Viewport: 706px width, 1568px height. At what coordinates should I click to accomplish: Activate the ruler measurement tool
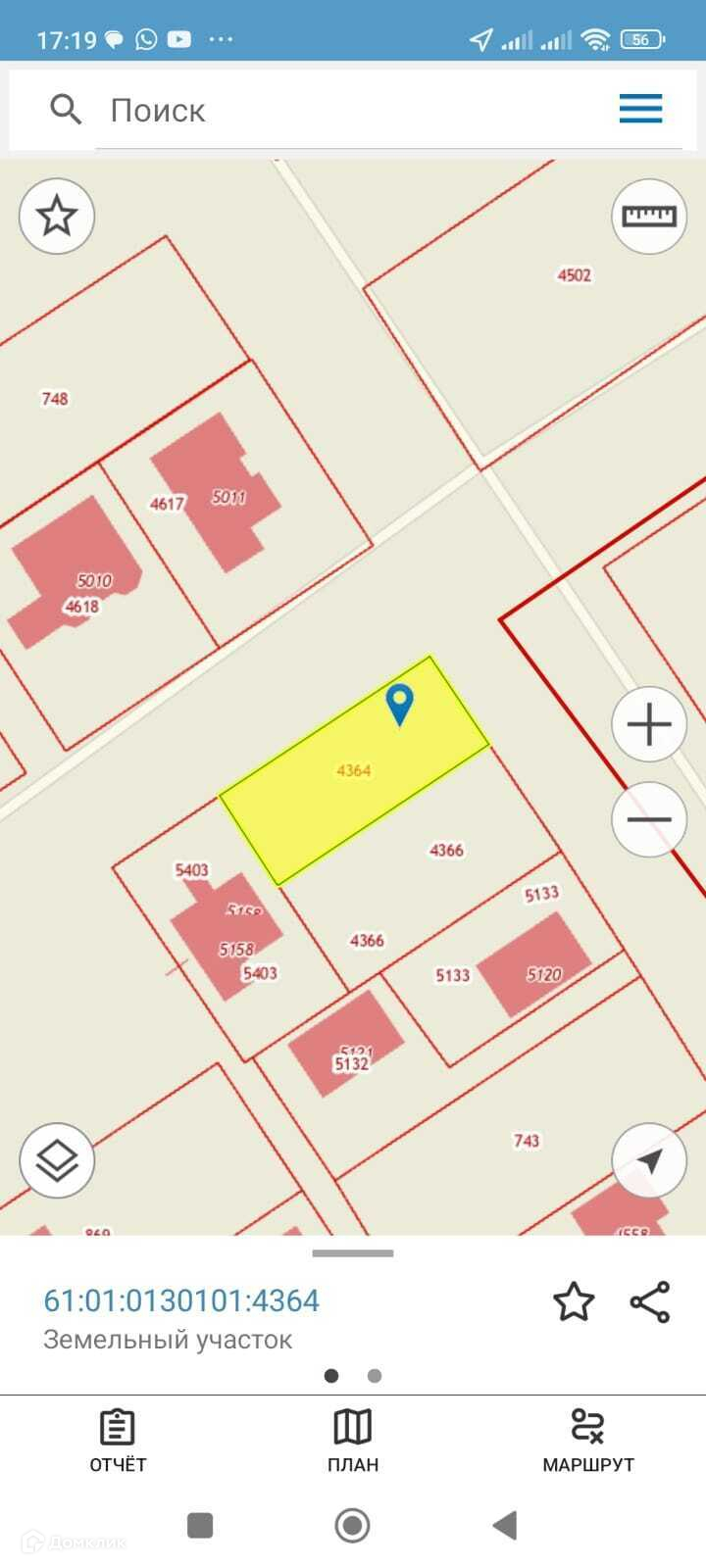pos(649,216)
